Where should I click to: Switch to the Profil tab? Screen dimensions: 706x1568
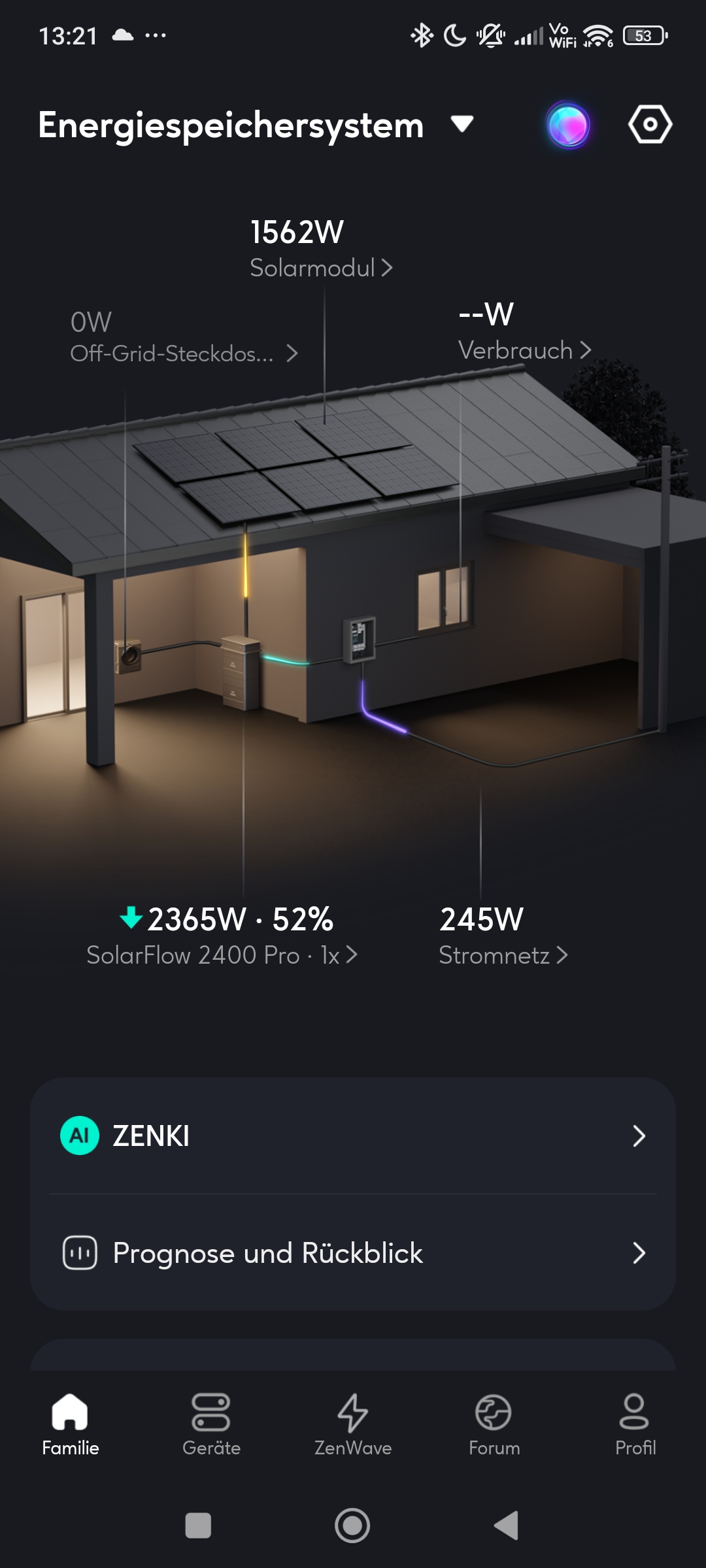(635, 1426)
